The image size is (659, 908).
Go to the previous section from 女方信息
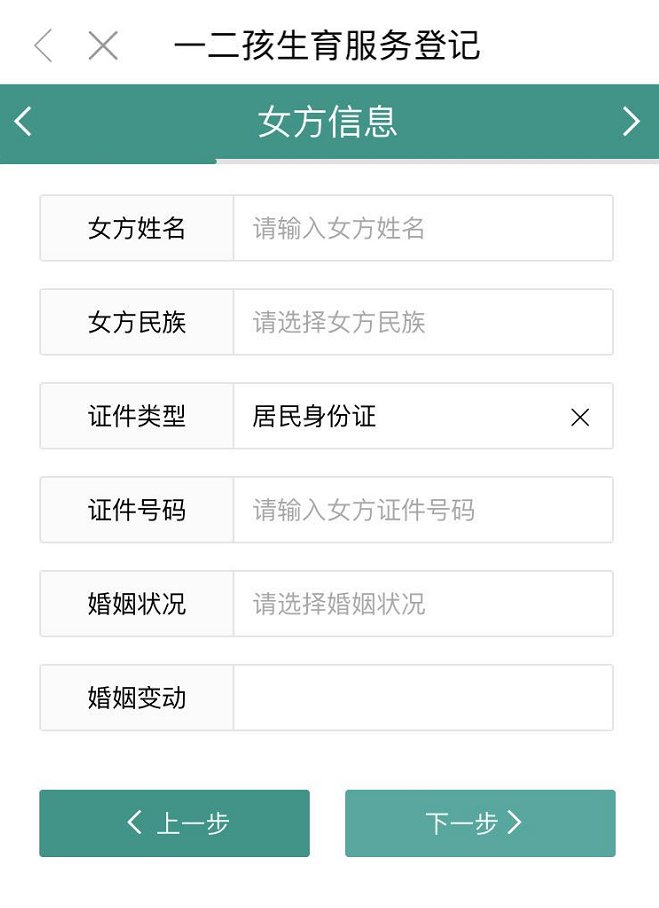pos(23,122)
